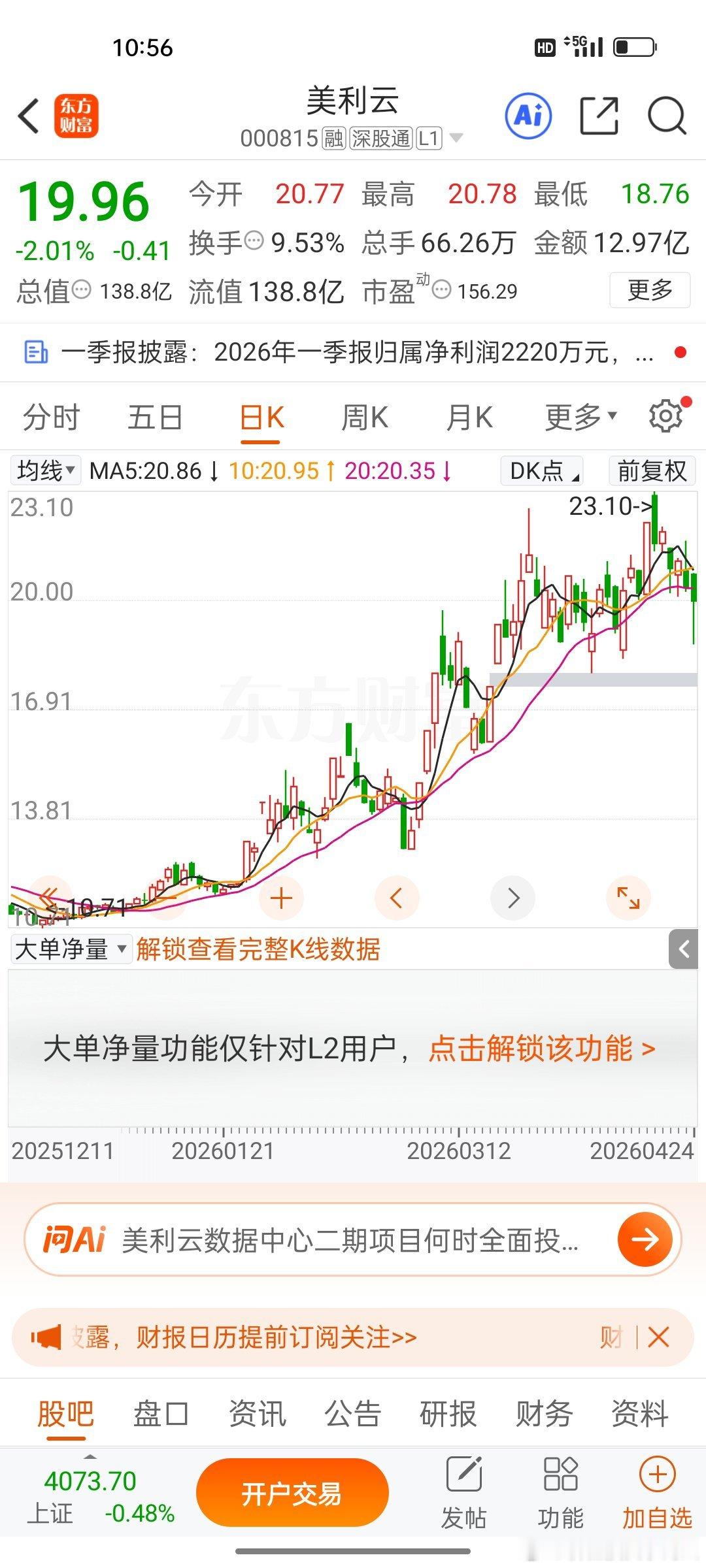This screenshot has height=1568, width=706.
Task: Zoom the chart with the plus button
Action: tap(281, 898)
